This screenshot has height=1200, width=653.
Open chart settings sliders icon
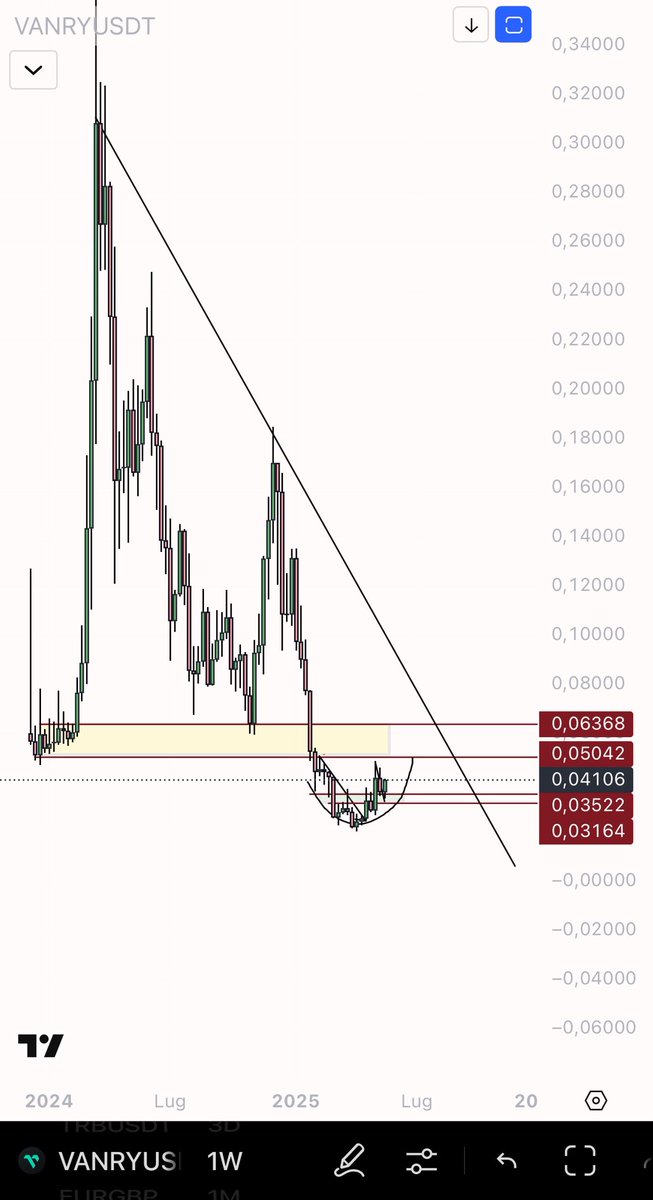pyautogui.click(x=422, y=1161)
